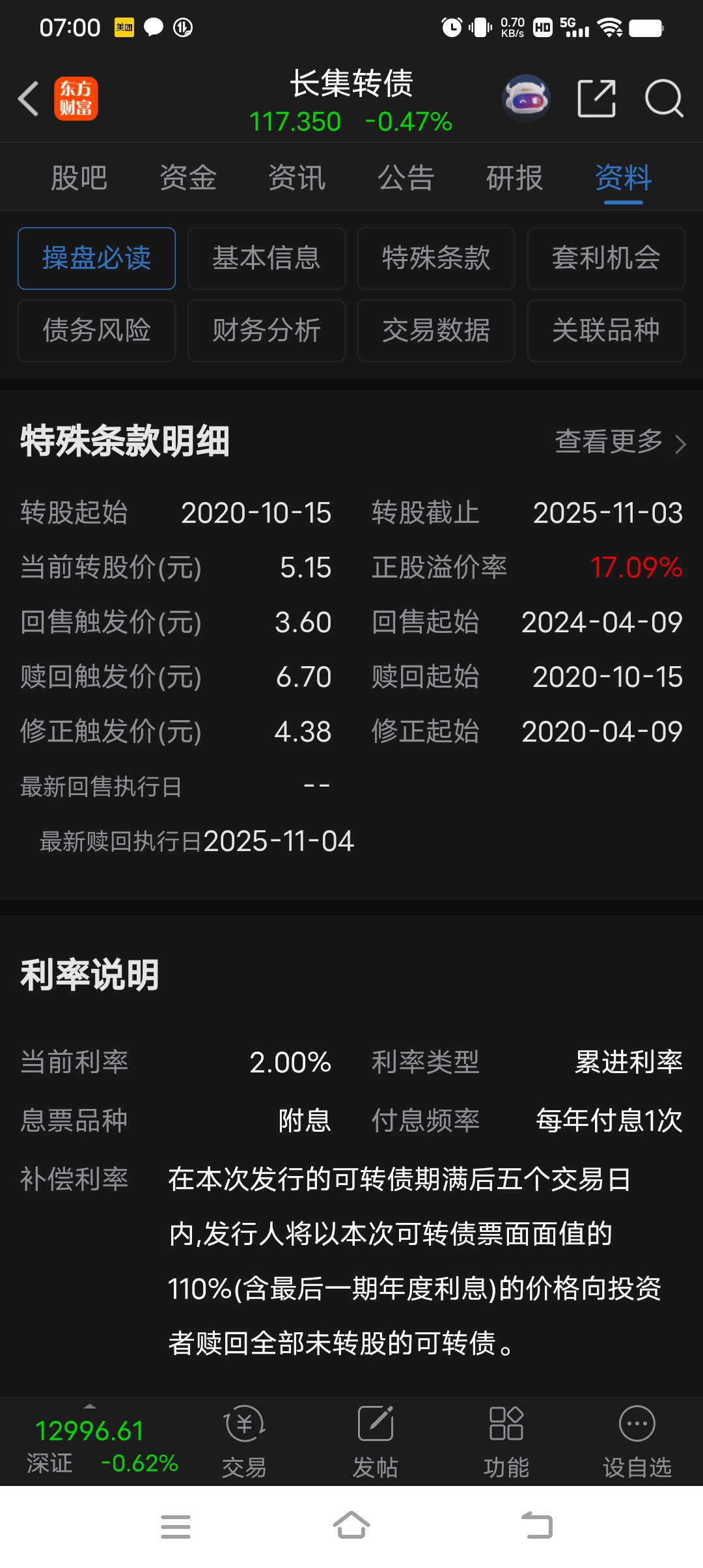
Task: Select the 基本信息 chip
Action: tap(266, 259)
